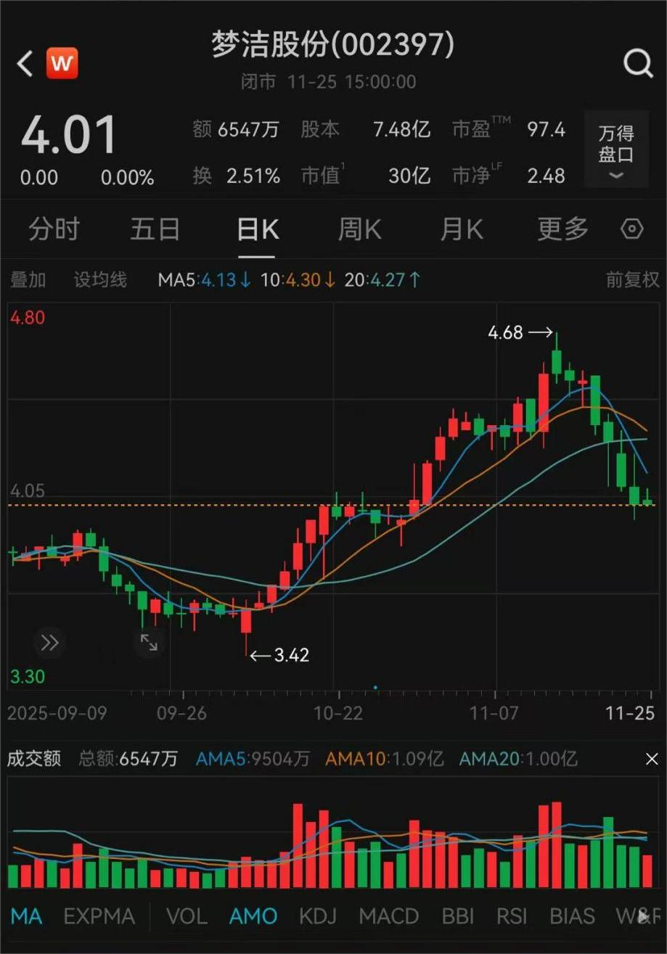The image size is (667, 954).
Task: Switch the sub-chart to KDJ
Action: (318, 916)
